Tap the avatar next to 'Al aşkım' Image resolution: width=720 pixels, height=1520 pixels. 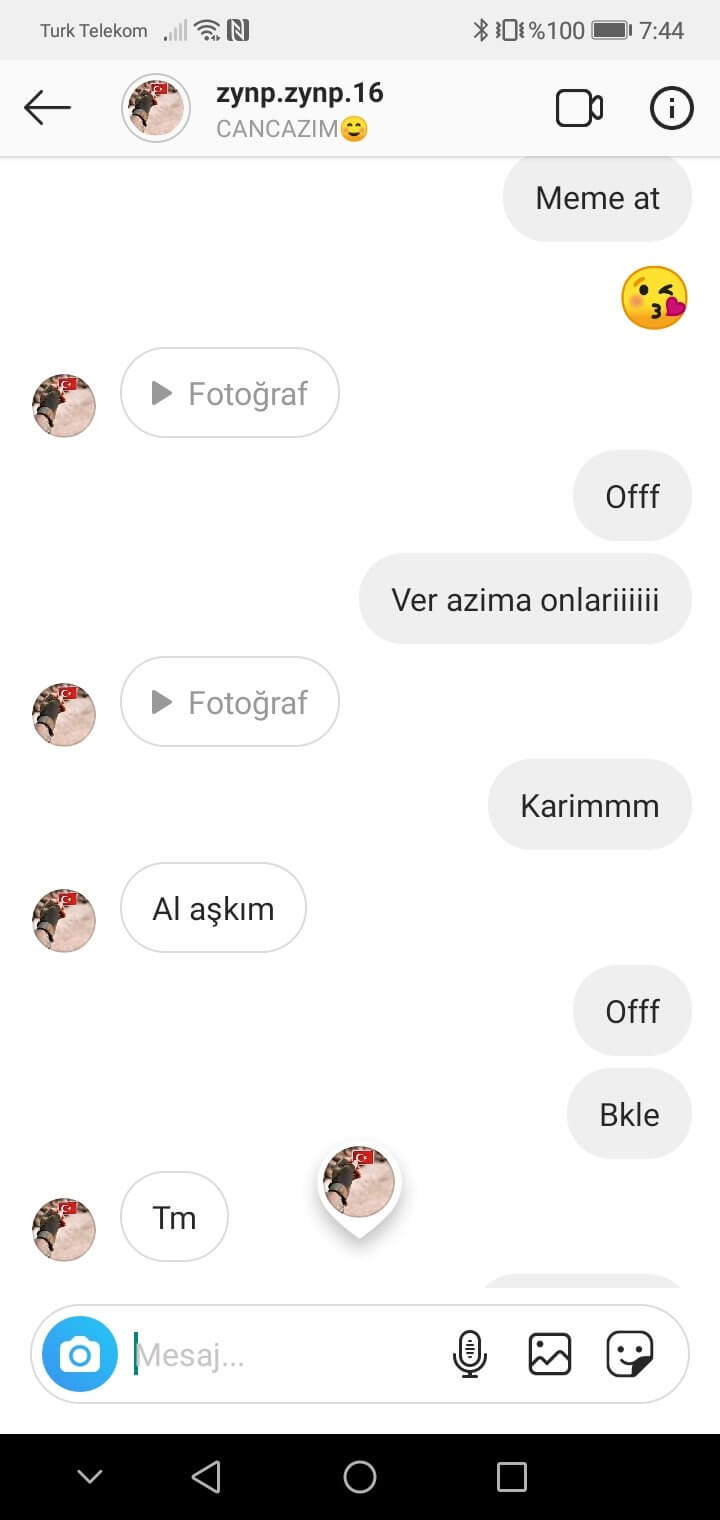63,920
